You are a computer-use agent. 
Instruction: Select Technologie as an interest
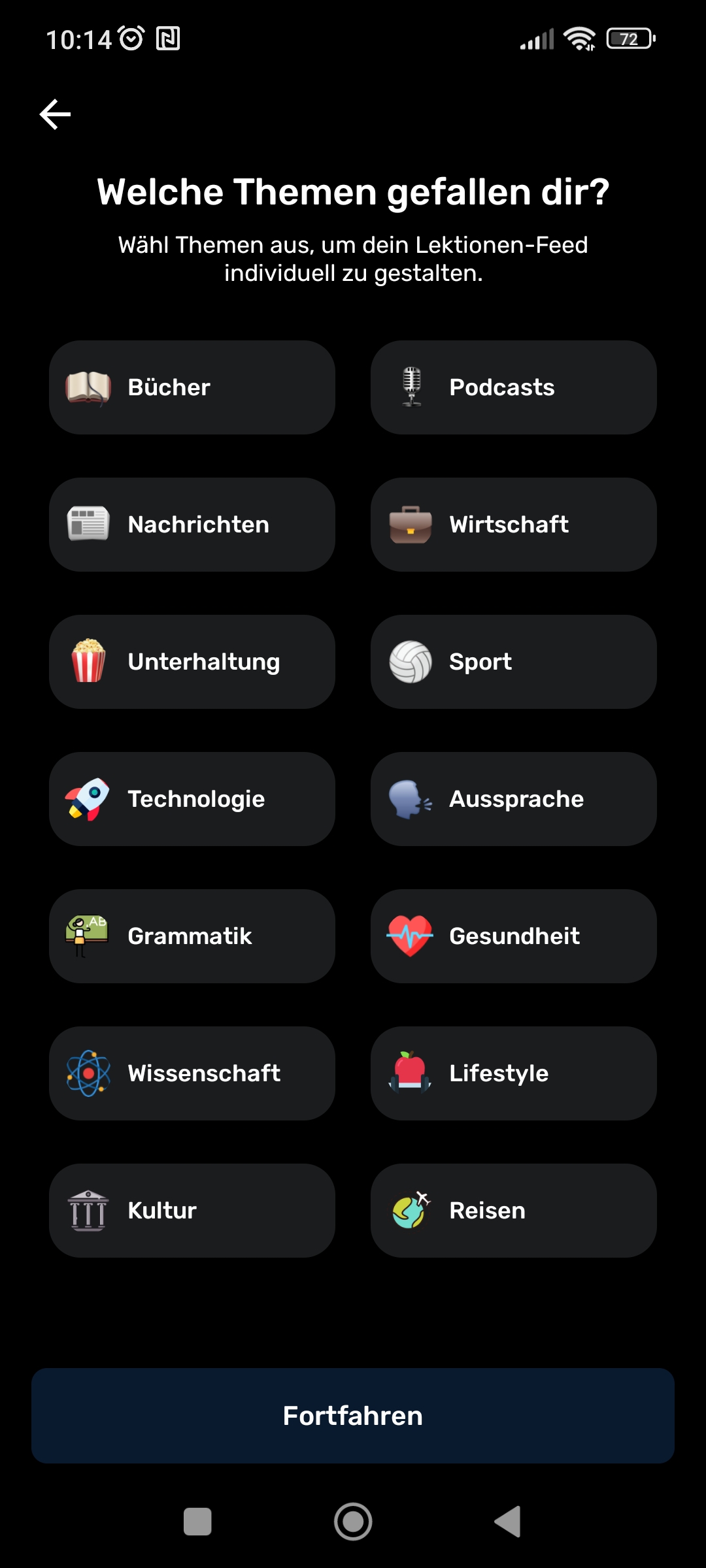[x=192, y=799]
